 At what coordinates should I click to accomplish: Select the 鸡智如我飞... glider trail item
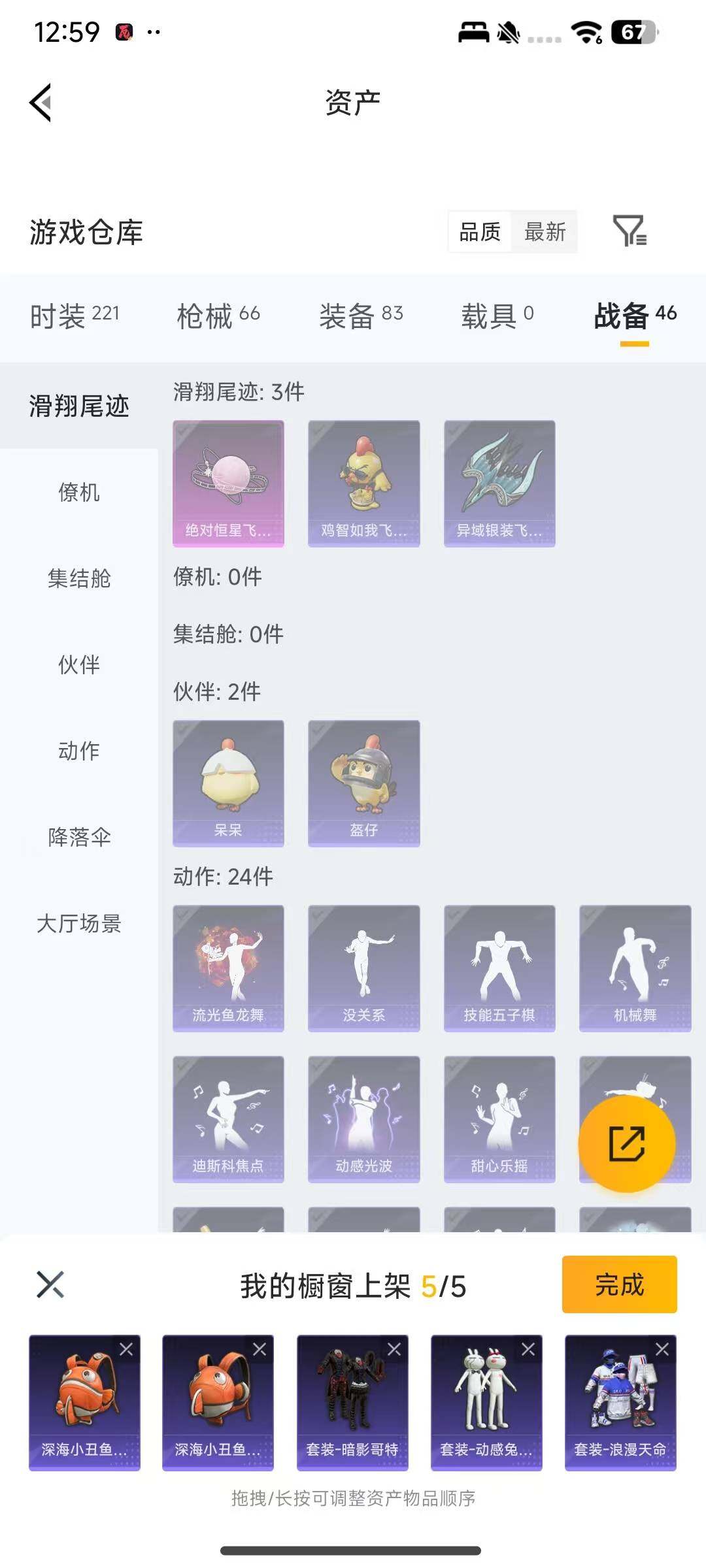click(363, 482)
